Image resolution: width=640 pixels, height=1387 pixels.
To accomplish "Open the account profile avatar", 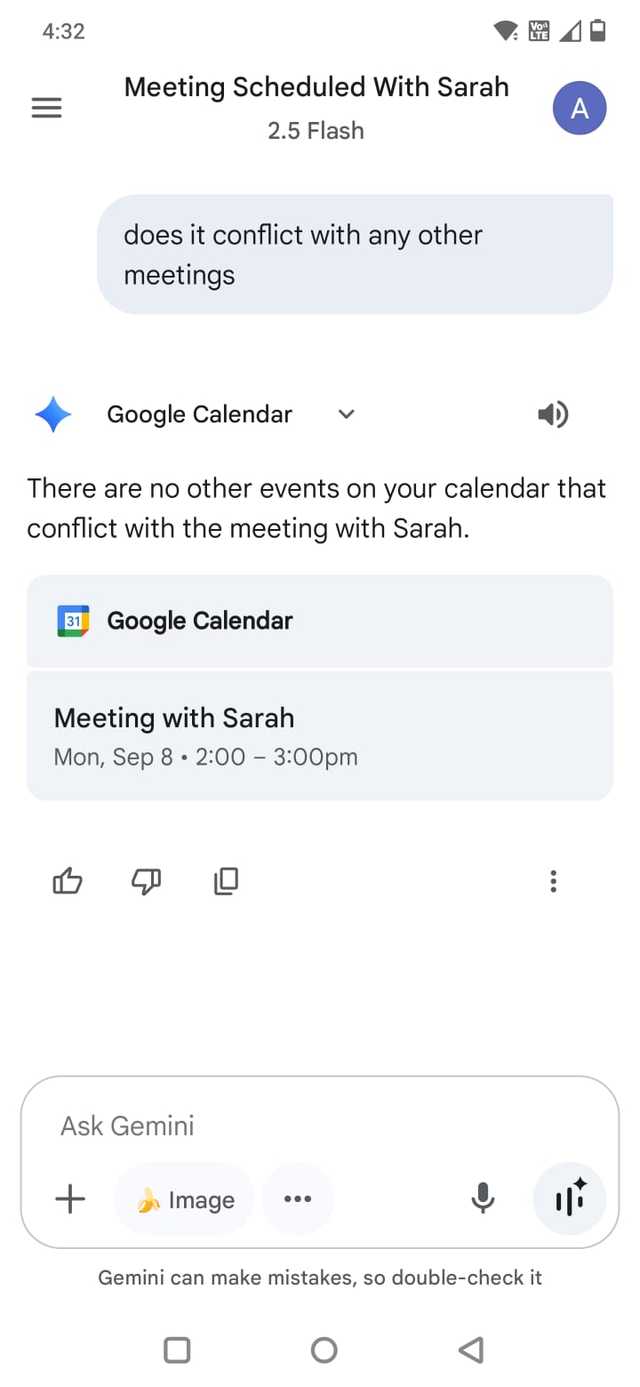I will (x=579, y=108).
